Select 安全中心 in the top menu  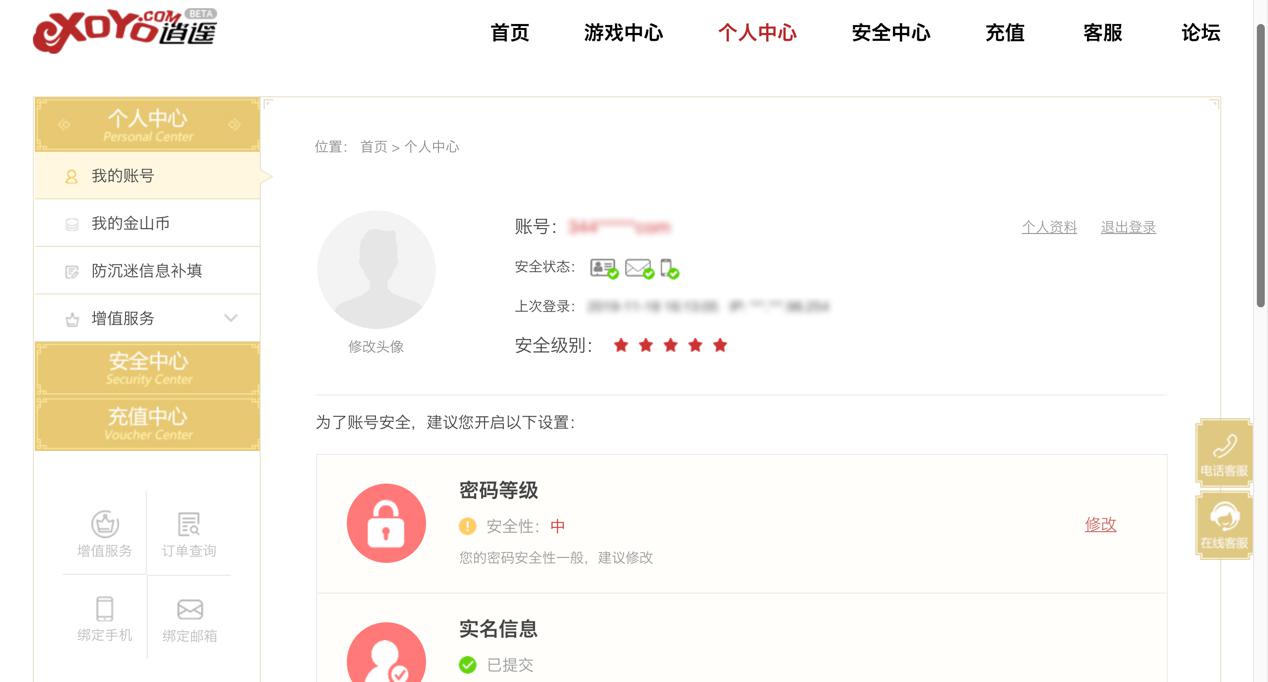pos(890,33)
